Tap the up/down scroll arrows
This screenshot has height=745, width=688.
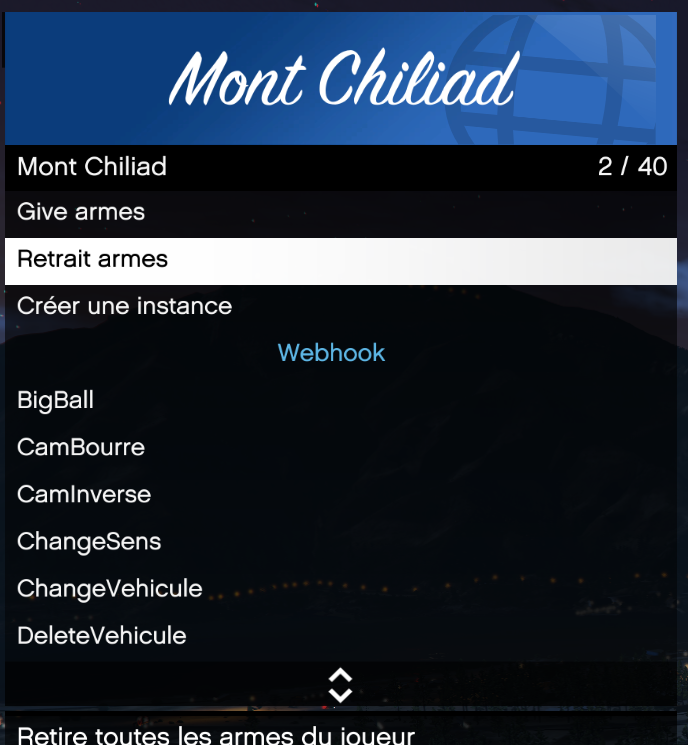(340, 685)
